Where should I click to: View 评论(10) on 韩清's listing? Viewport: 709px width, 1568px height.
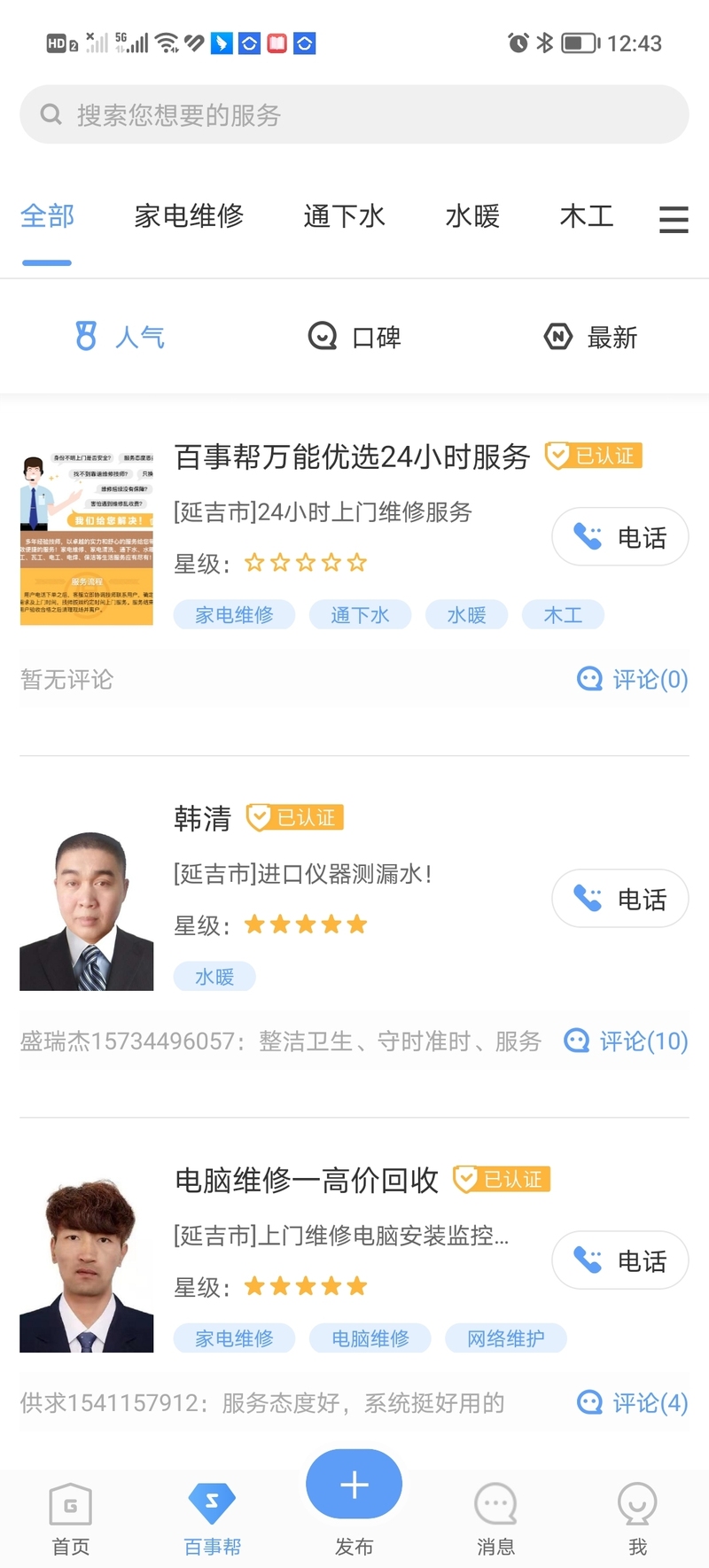[627, 1041]
